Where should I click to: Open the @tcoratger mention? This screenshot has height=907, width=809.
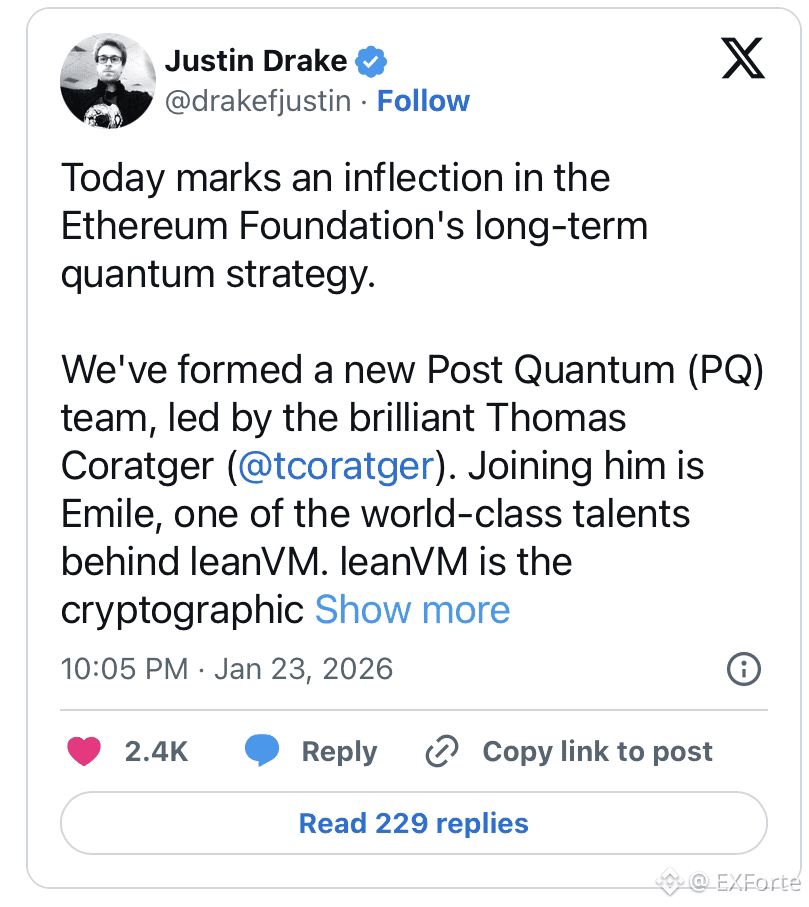[x=337, y=466]
